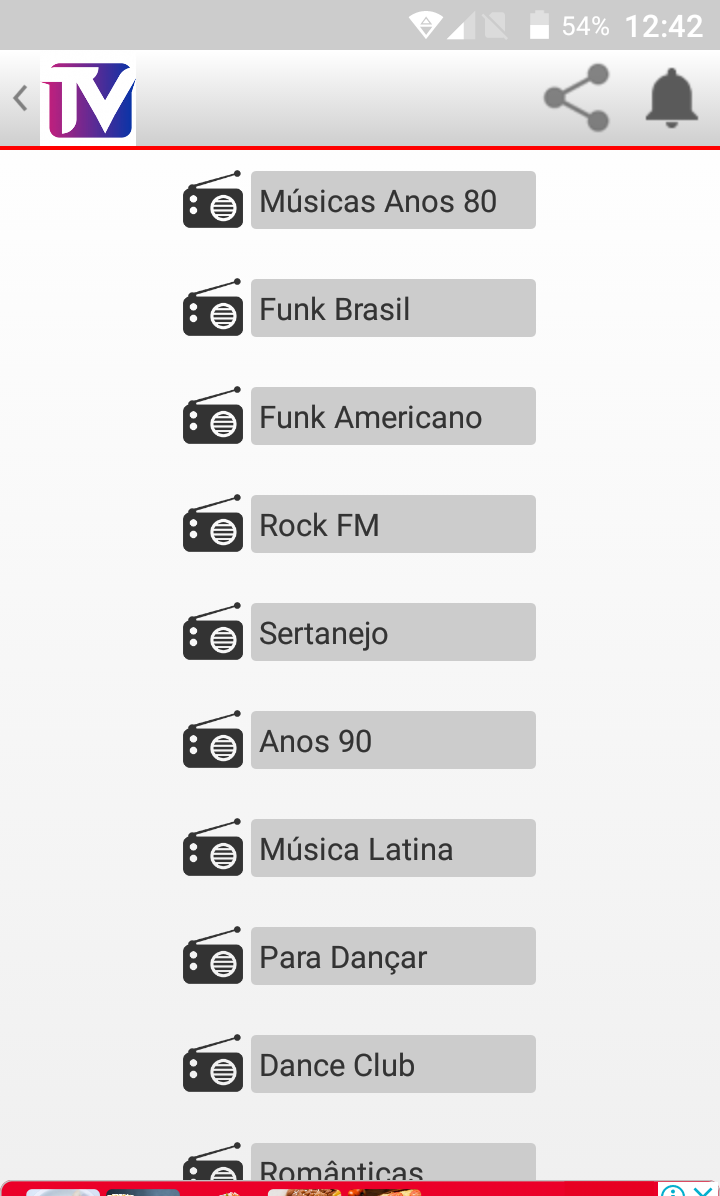This screenshot has height=1196, width=720.
Task: Open the notifications bell
Action: point(671,98)
